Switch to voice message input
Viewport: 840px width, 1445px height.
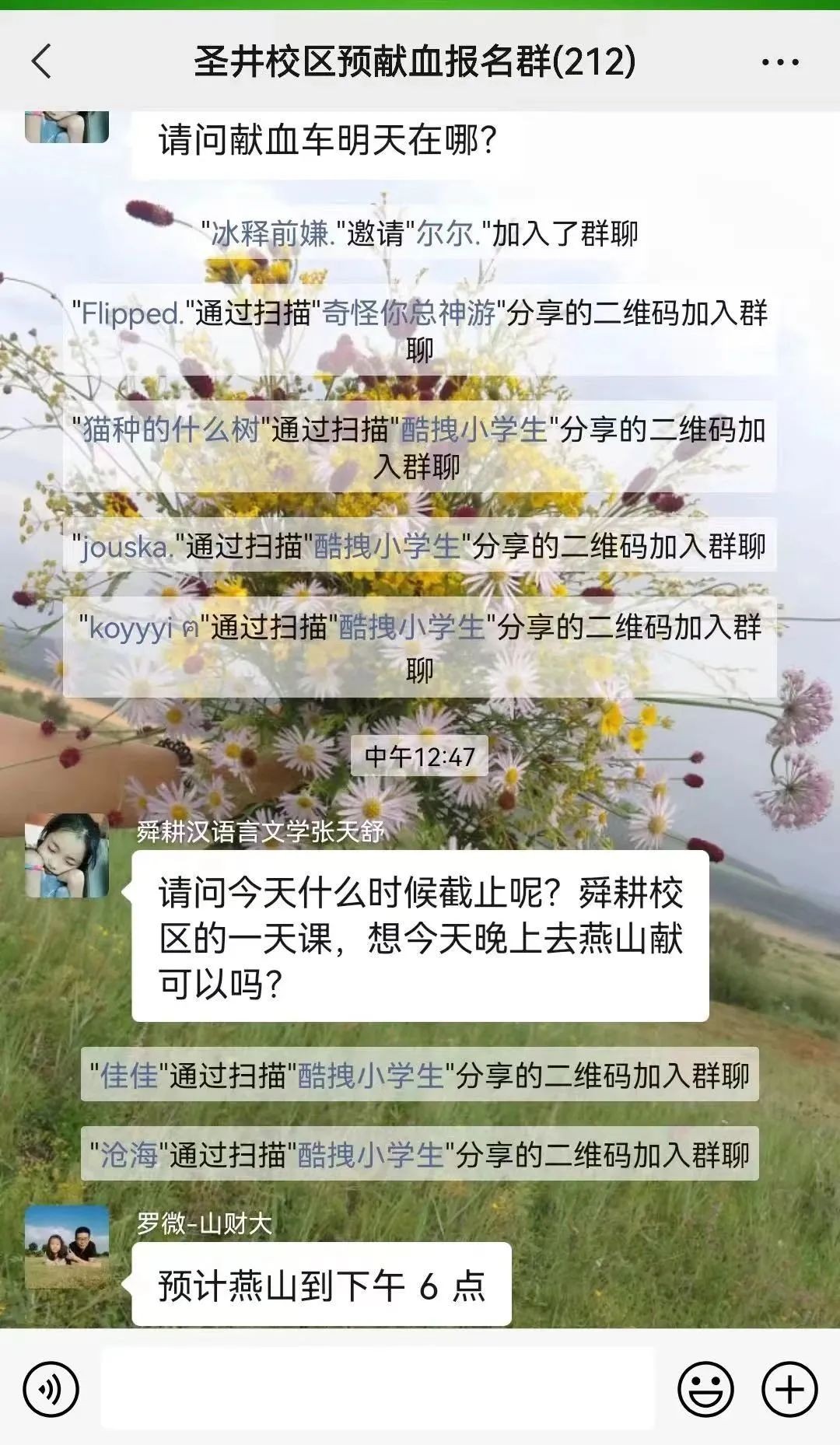[51, 1389]
